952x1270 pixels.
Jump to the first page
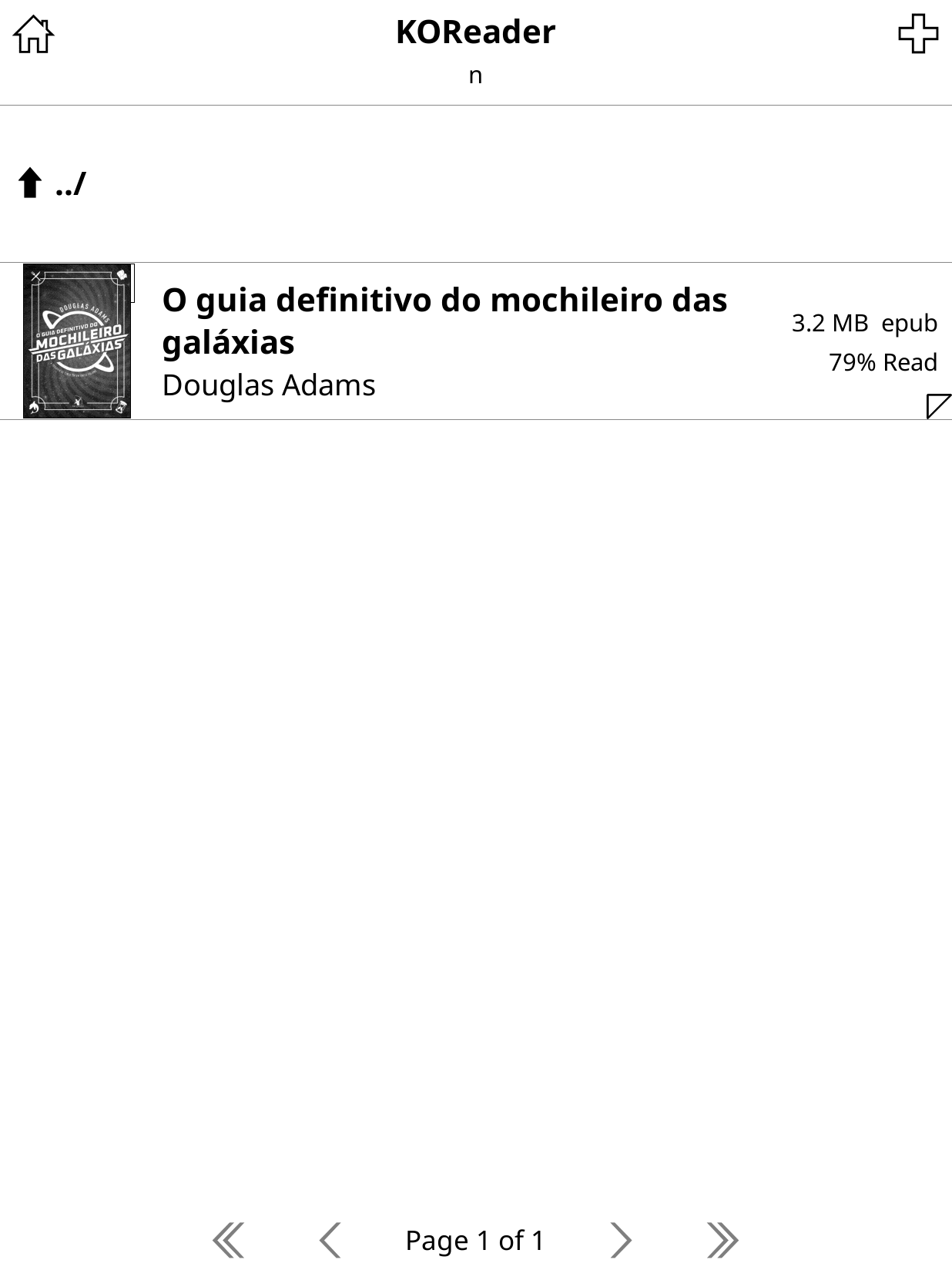tap(229, 1240)
